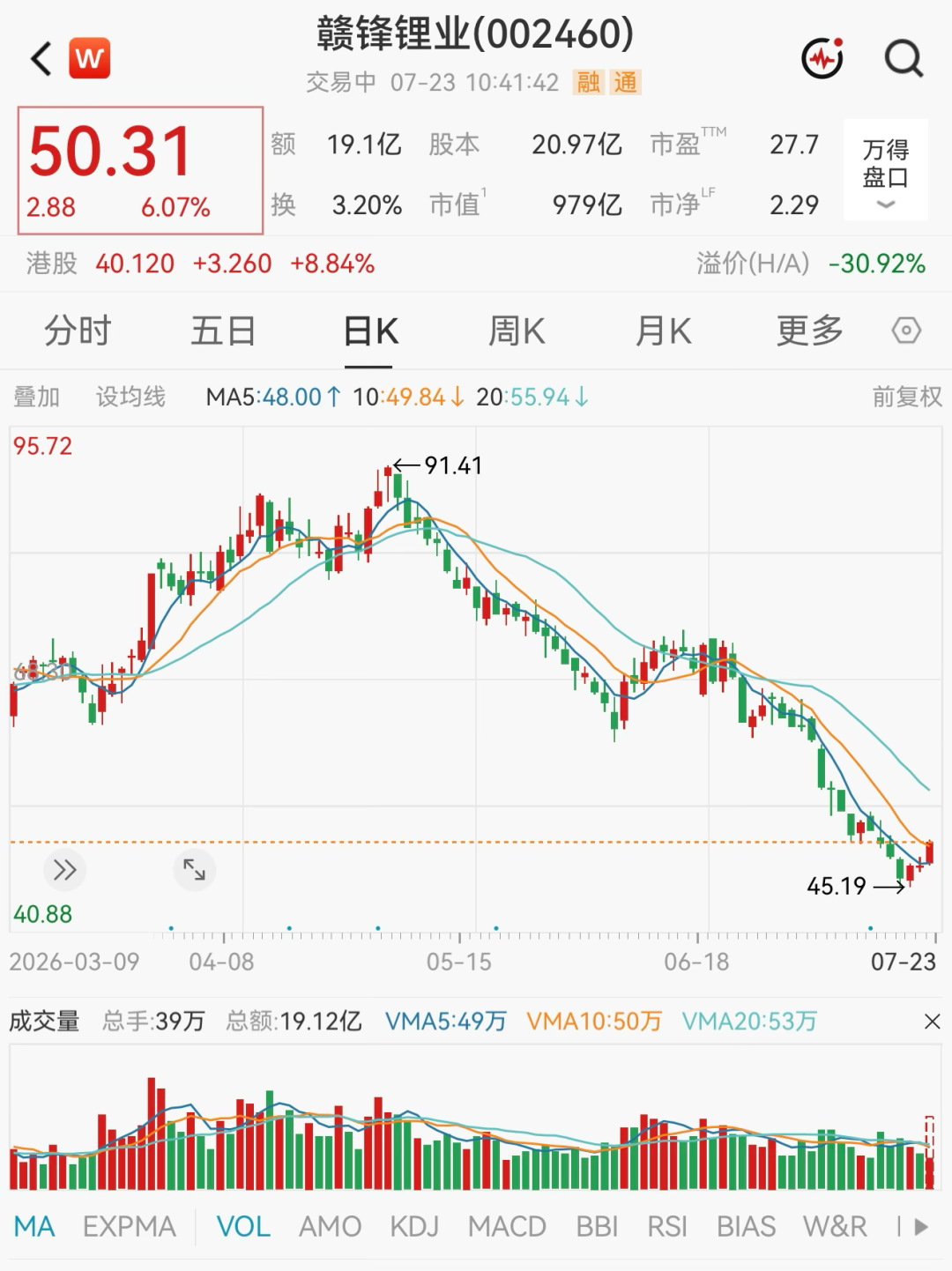The width and height of the screenshot is (952, 1271).
Task: Open 设均线 moving average settings
Action: coord(130,397)
